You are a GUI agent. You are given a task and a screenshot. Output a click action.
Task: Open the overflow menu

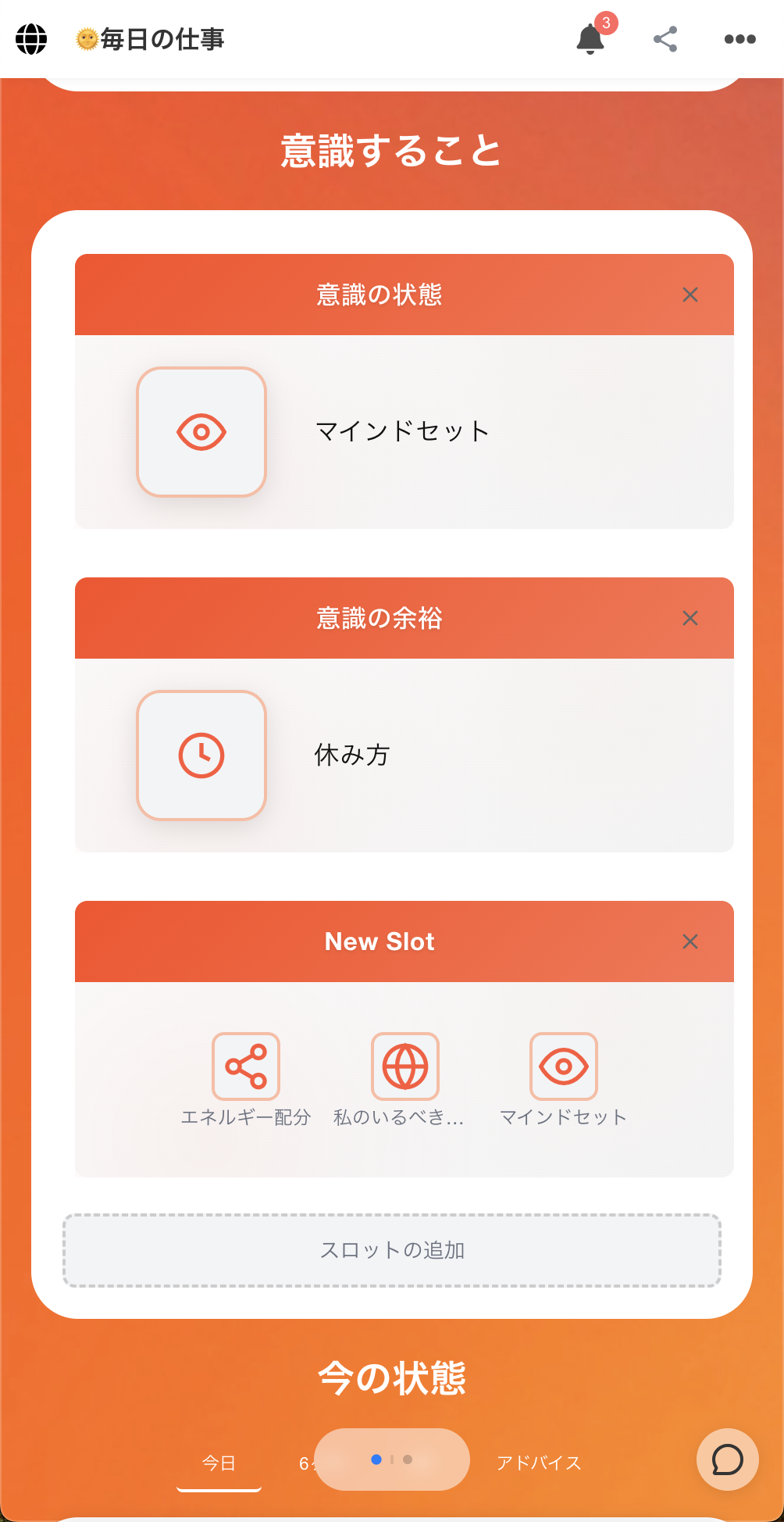(739, 39)
